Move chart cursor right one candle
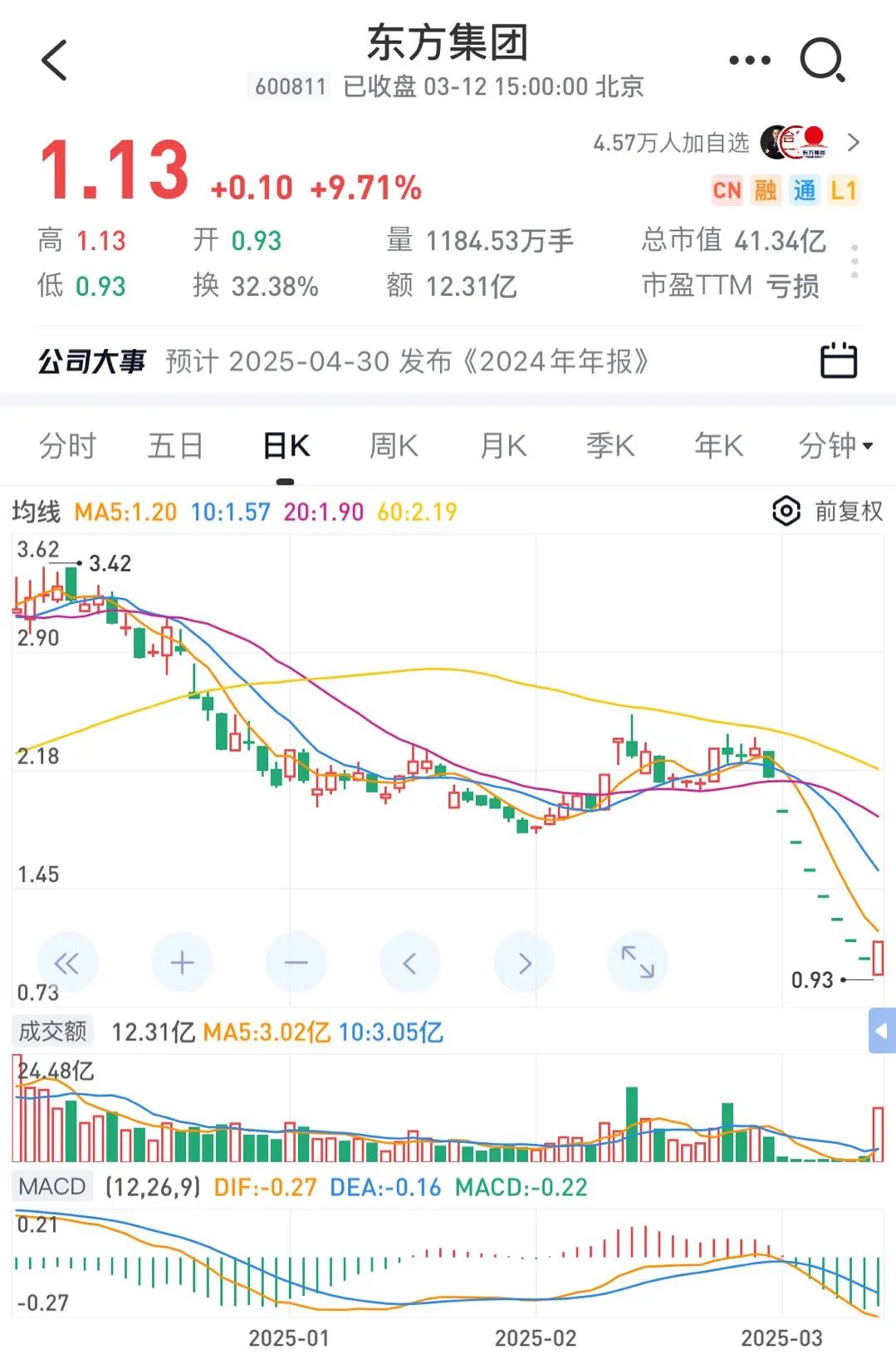This screenshot has width=896, height=1359. (524, 963)
